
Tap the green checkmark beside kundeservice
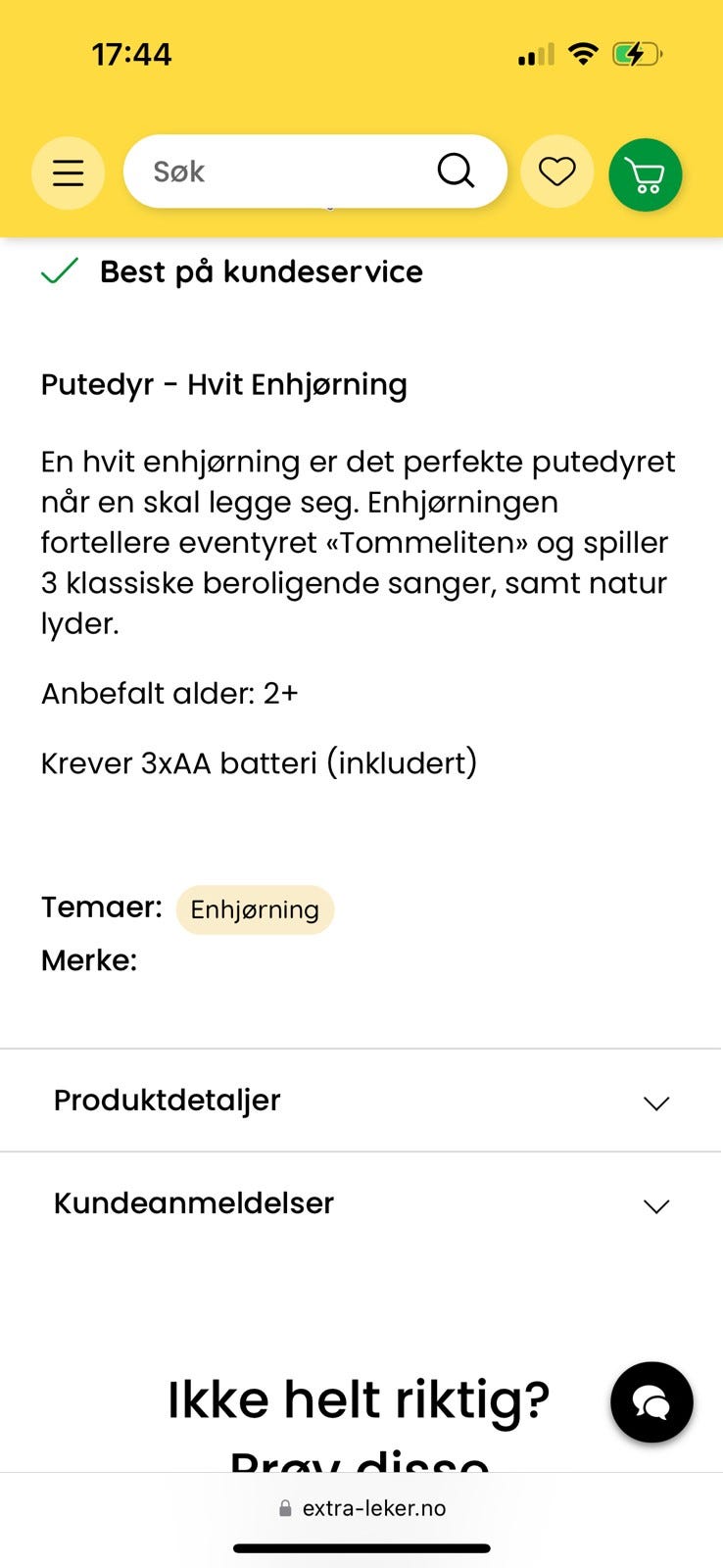coord(60,271)
